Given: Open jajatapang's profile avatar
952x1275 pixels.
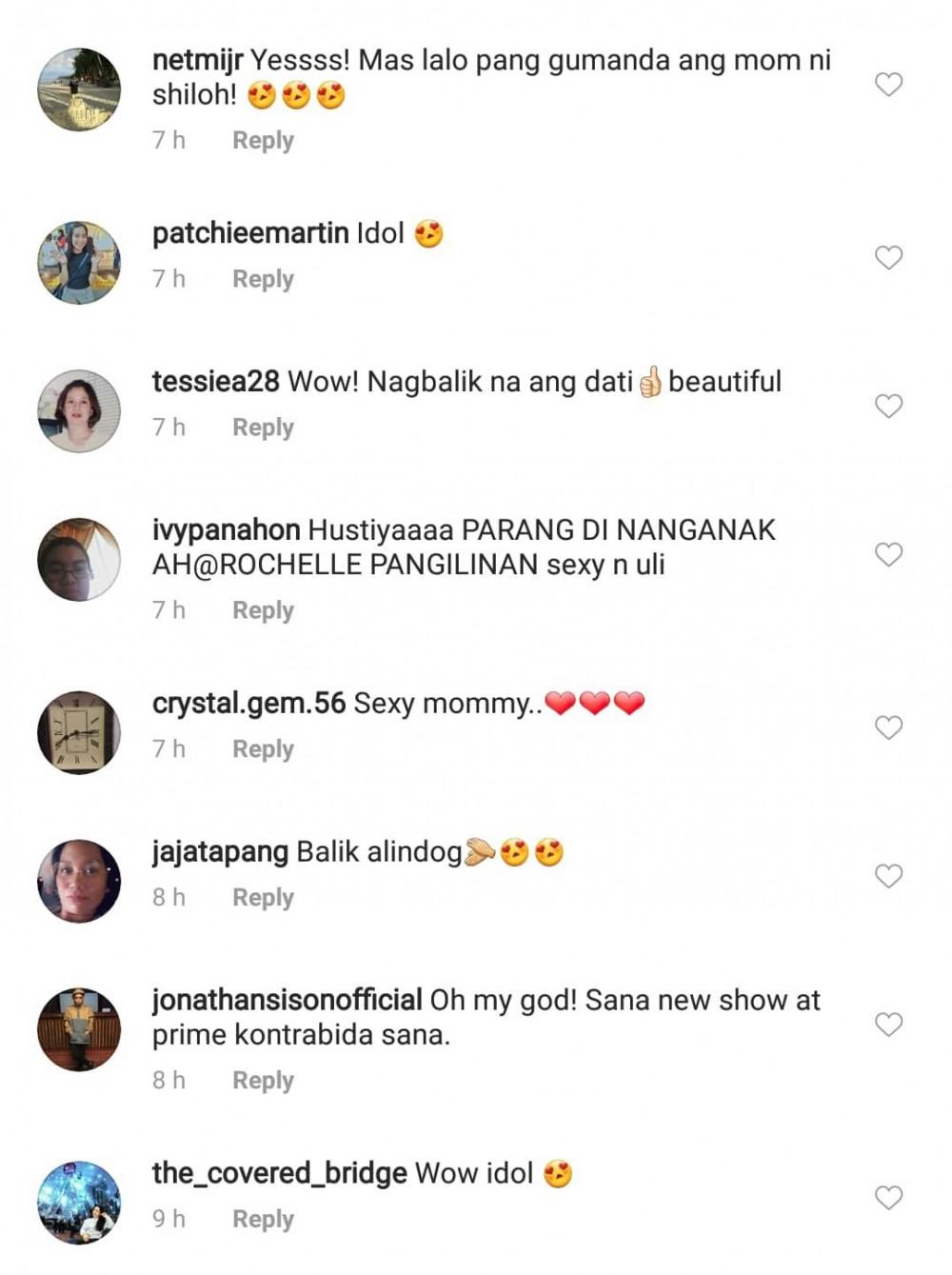Looking at the screenshot, I should point(79,882).
